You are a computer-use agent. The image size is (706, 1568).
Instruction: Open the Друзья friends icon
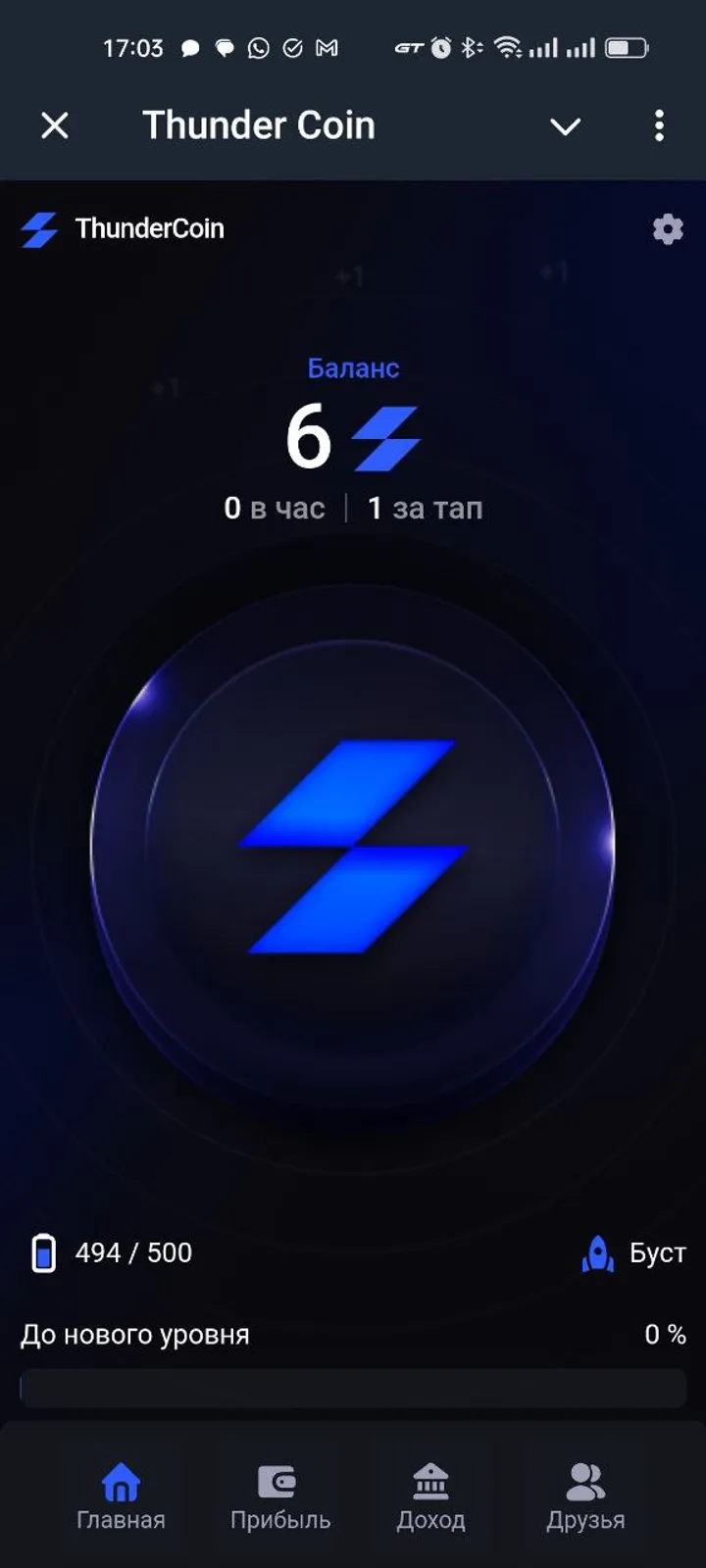point(585,1482)
